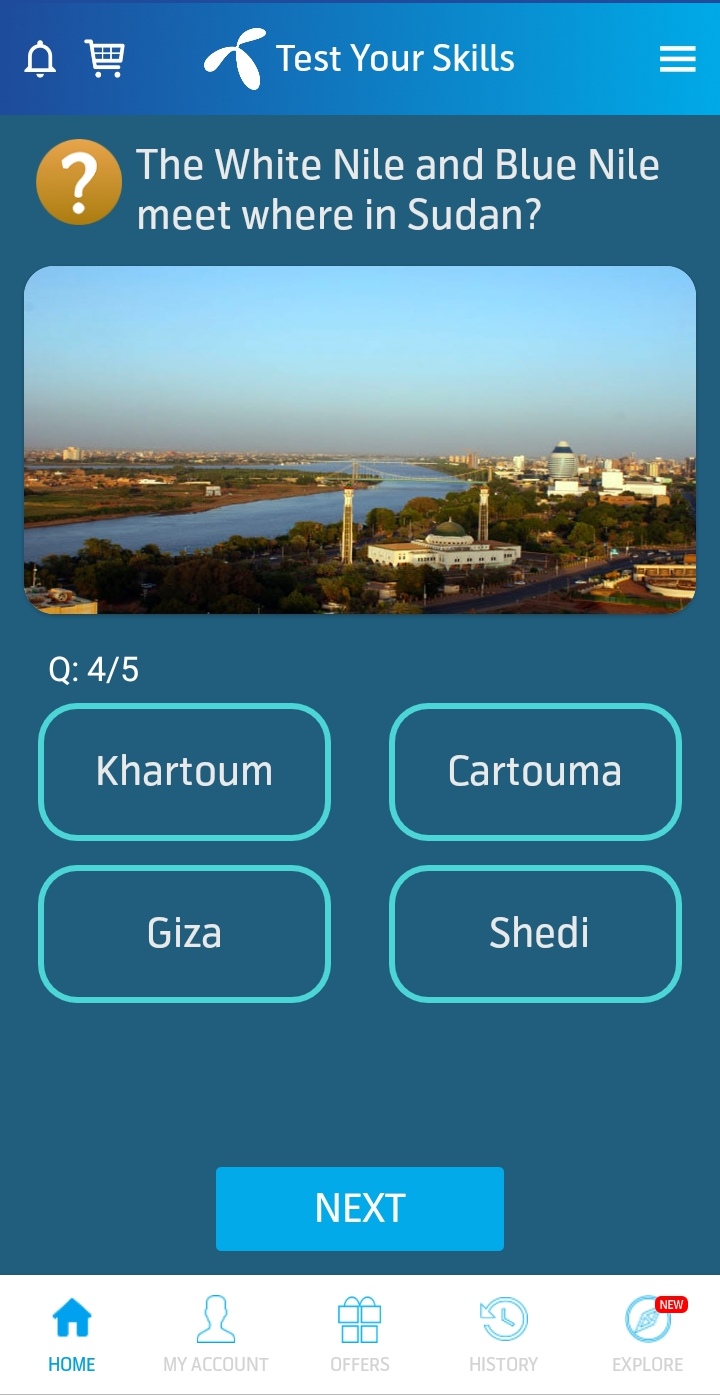
Task: Open the hamburger menu
Action: (x=677, y=60)
